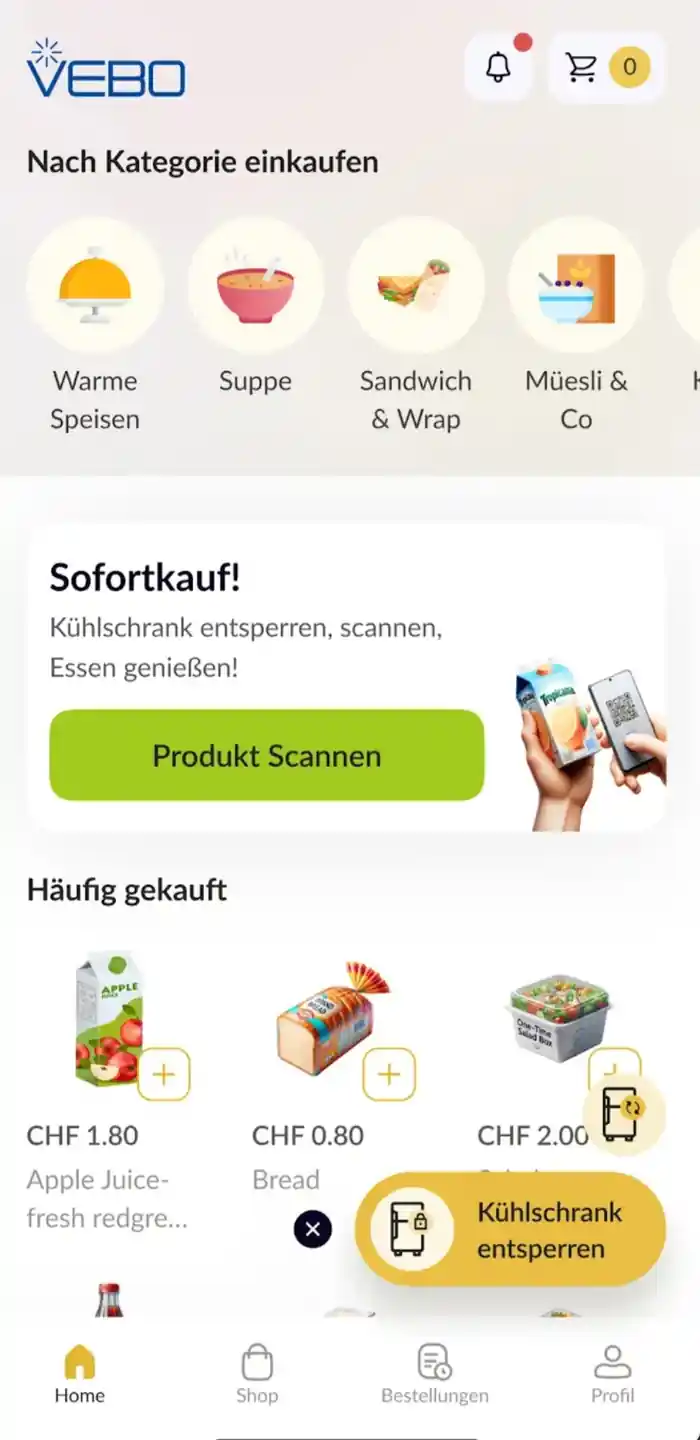Viewport: 700px width, 1440px height.
Task: Open the Bestellungen tab
Action: [435, 1373]
